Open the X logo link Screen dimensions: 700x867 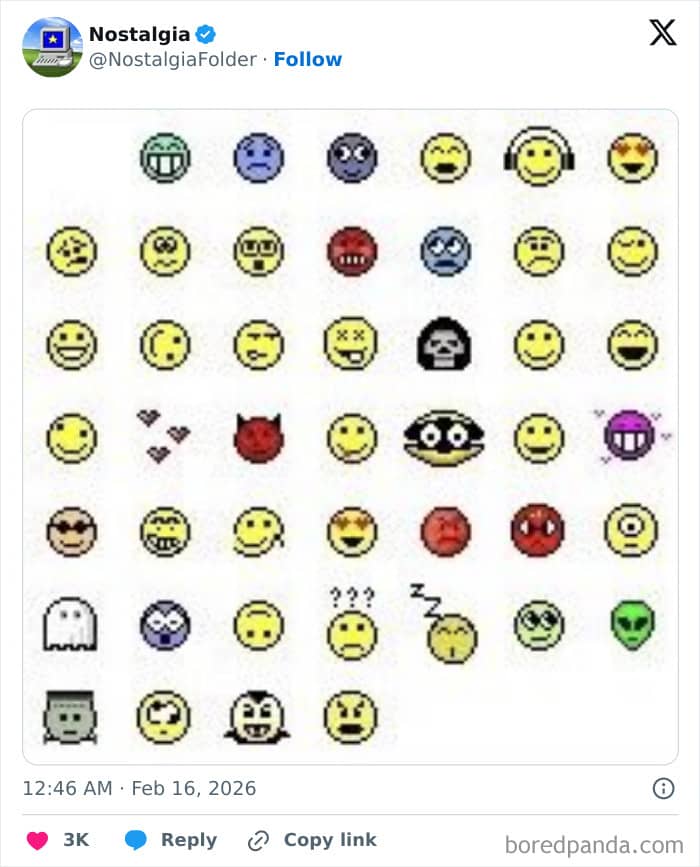click(662, 32)
